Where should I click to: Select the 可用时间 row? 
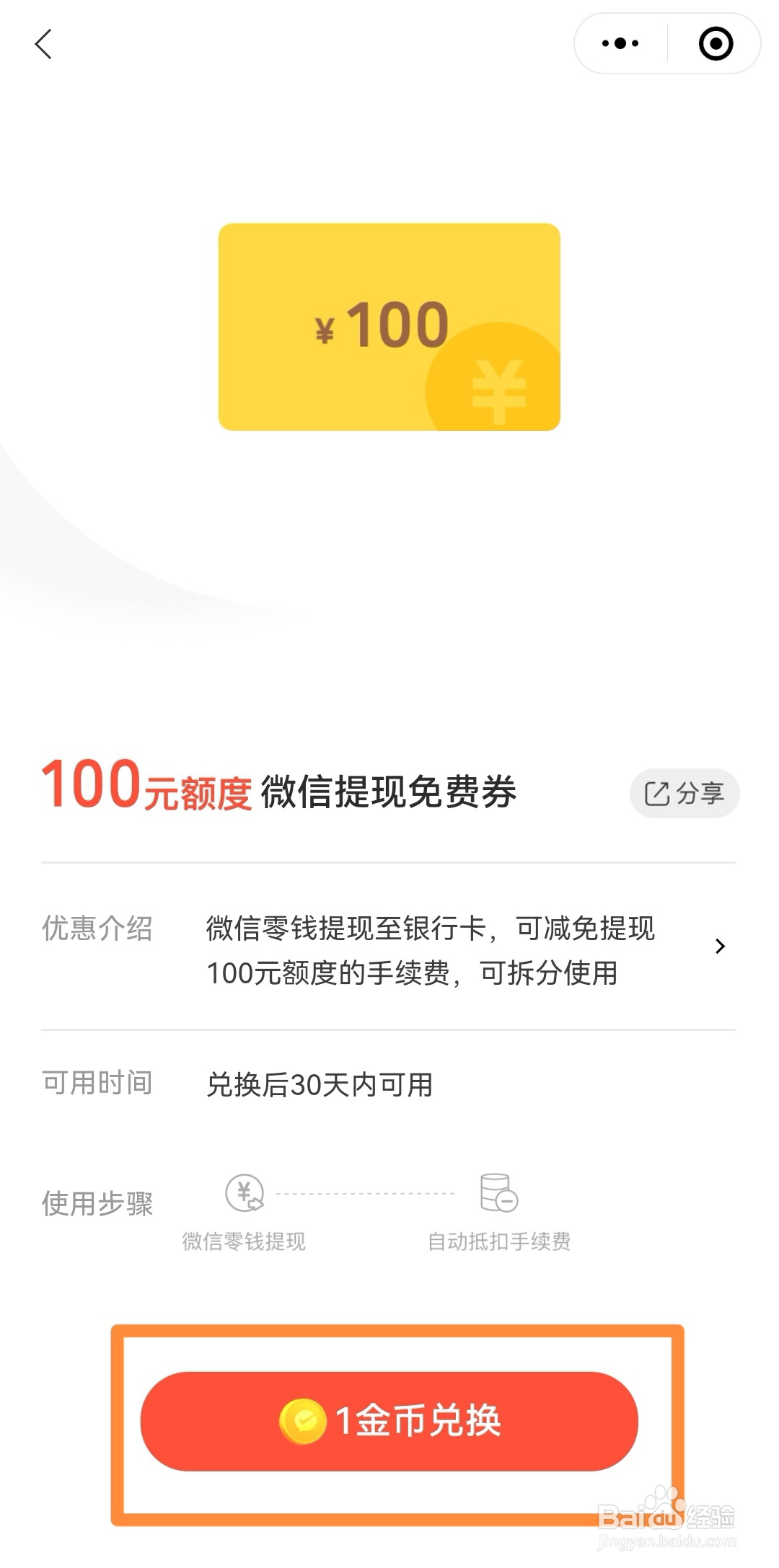[98, 1084]
